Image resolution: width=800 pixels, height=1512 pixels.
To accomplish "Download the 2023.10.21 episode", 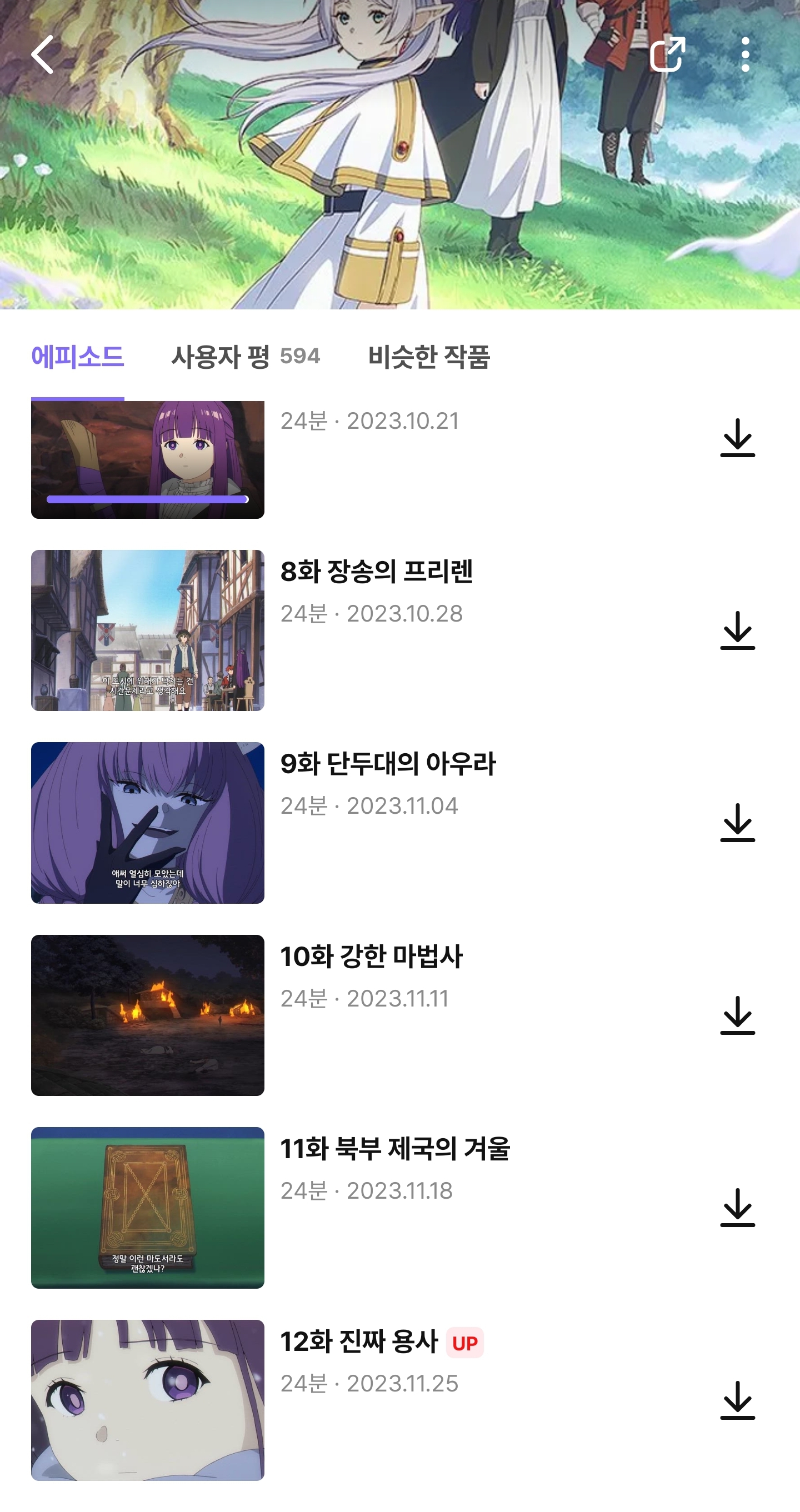I will (737, 438).
